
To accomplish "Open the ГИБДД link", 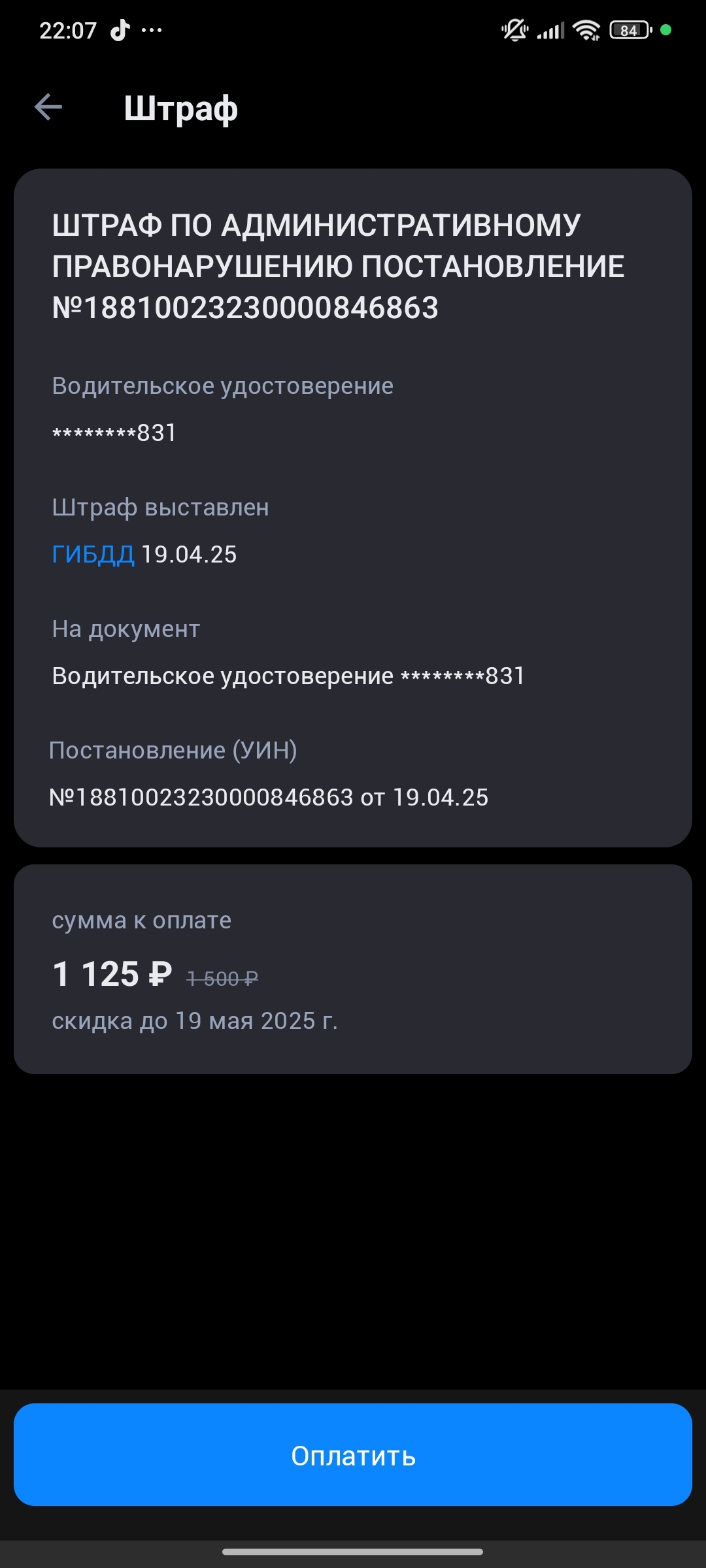I will click(x=93, y=555).
